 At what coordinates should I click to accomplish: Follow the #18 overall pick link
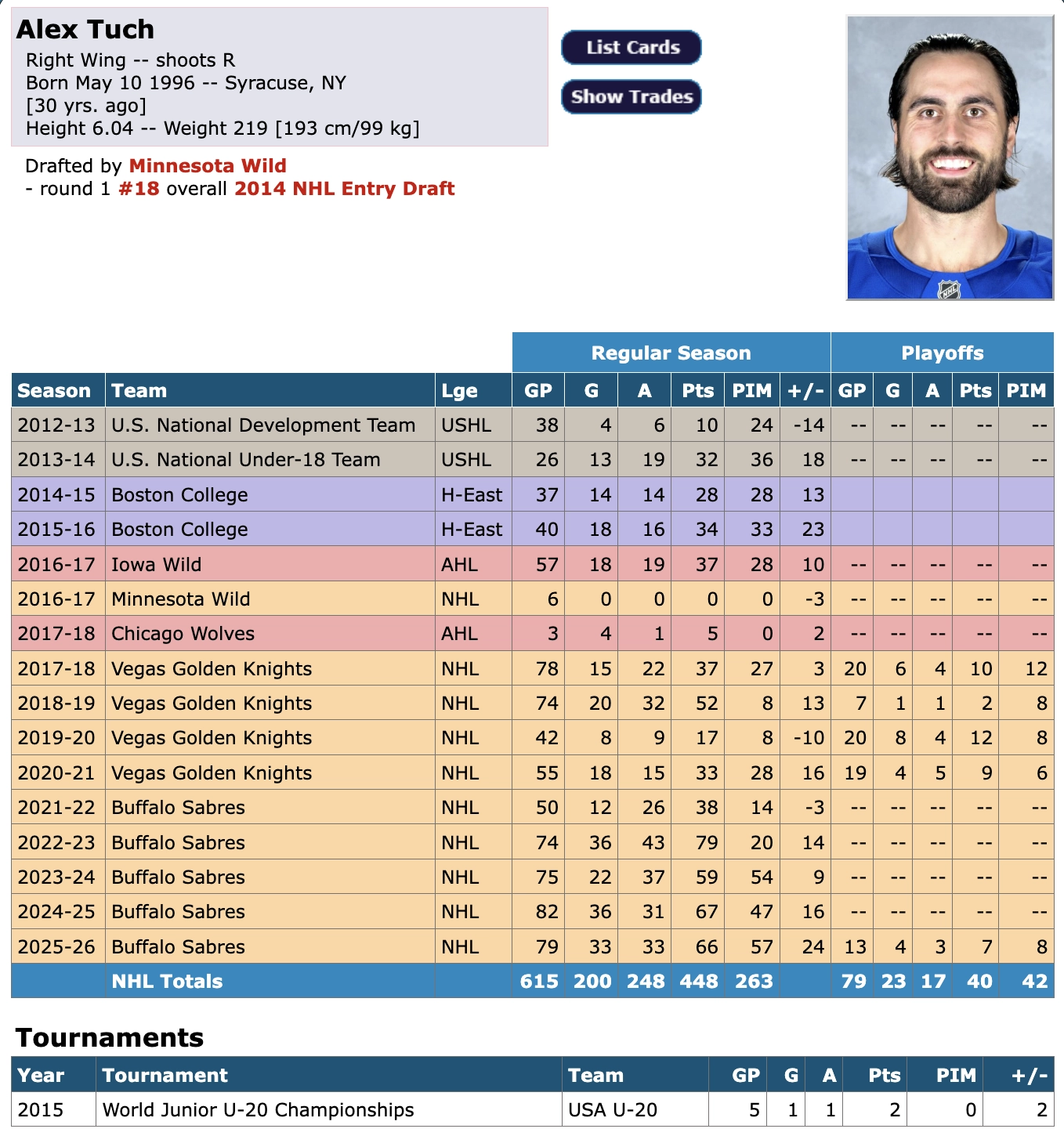pos(139,189)
